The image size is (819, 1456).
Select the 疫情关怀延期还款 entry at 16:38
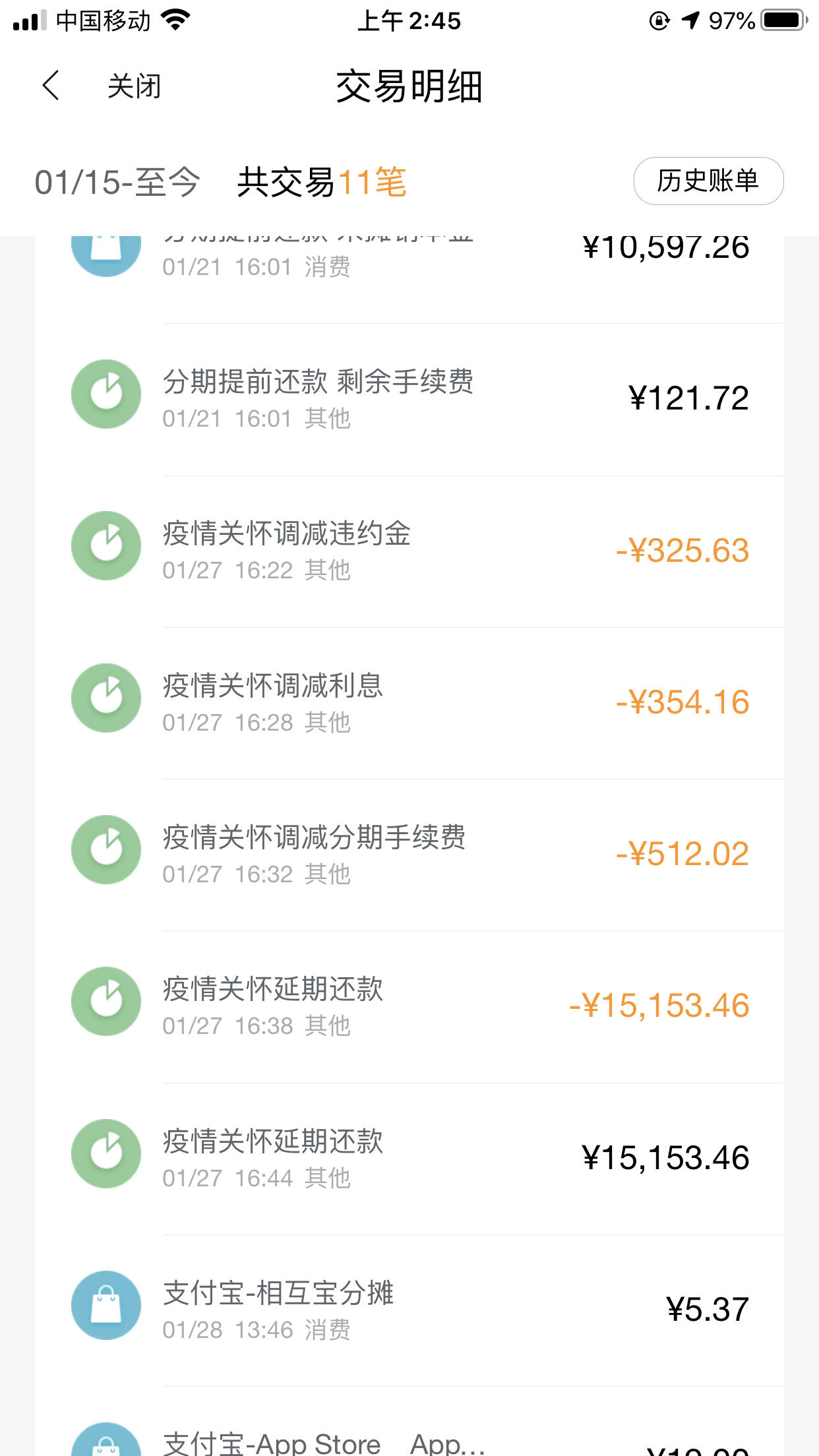coord(409,1006)
